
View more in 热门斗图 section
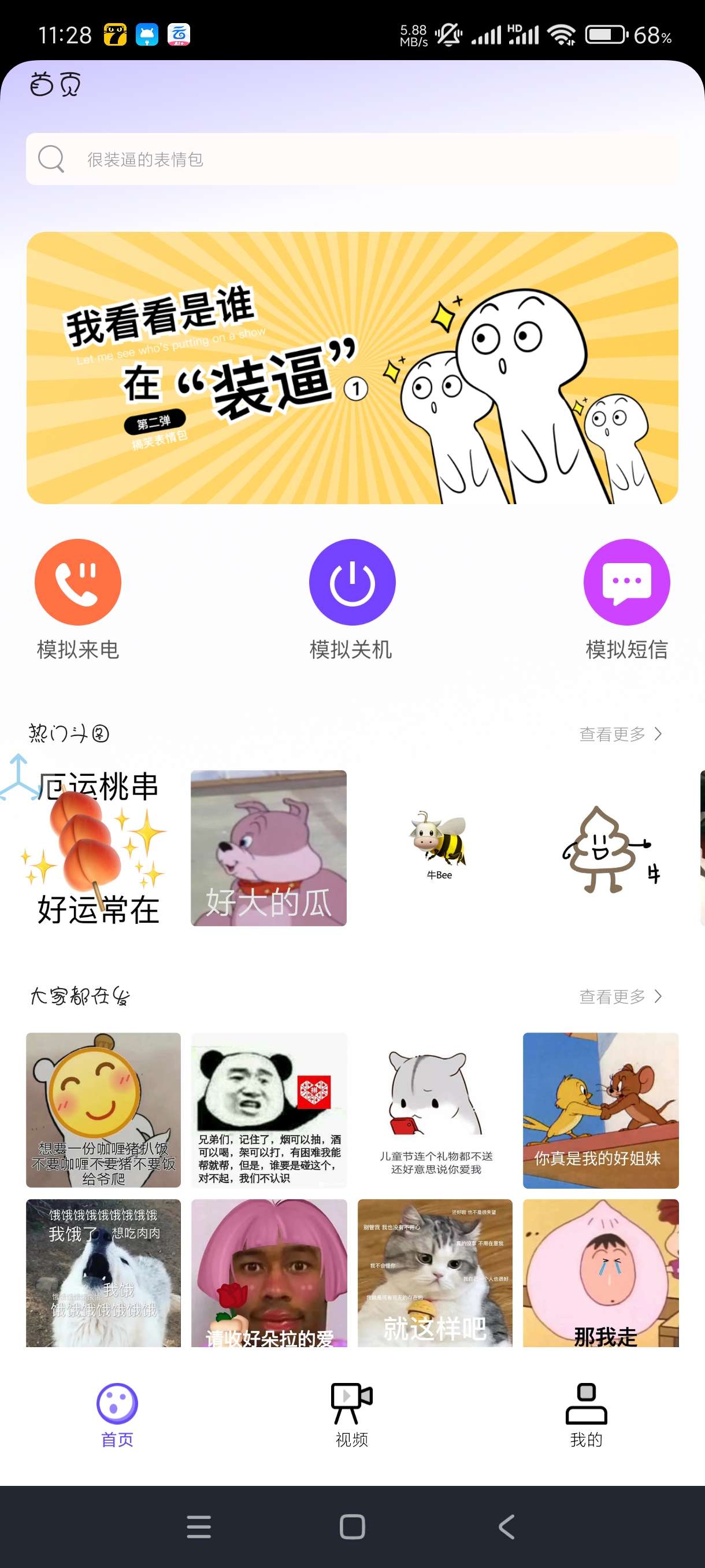619,734
